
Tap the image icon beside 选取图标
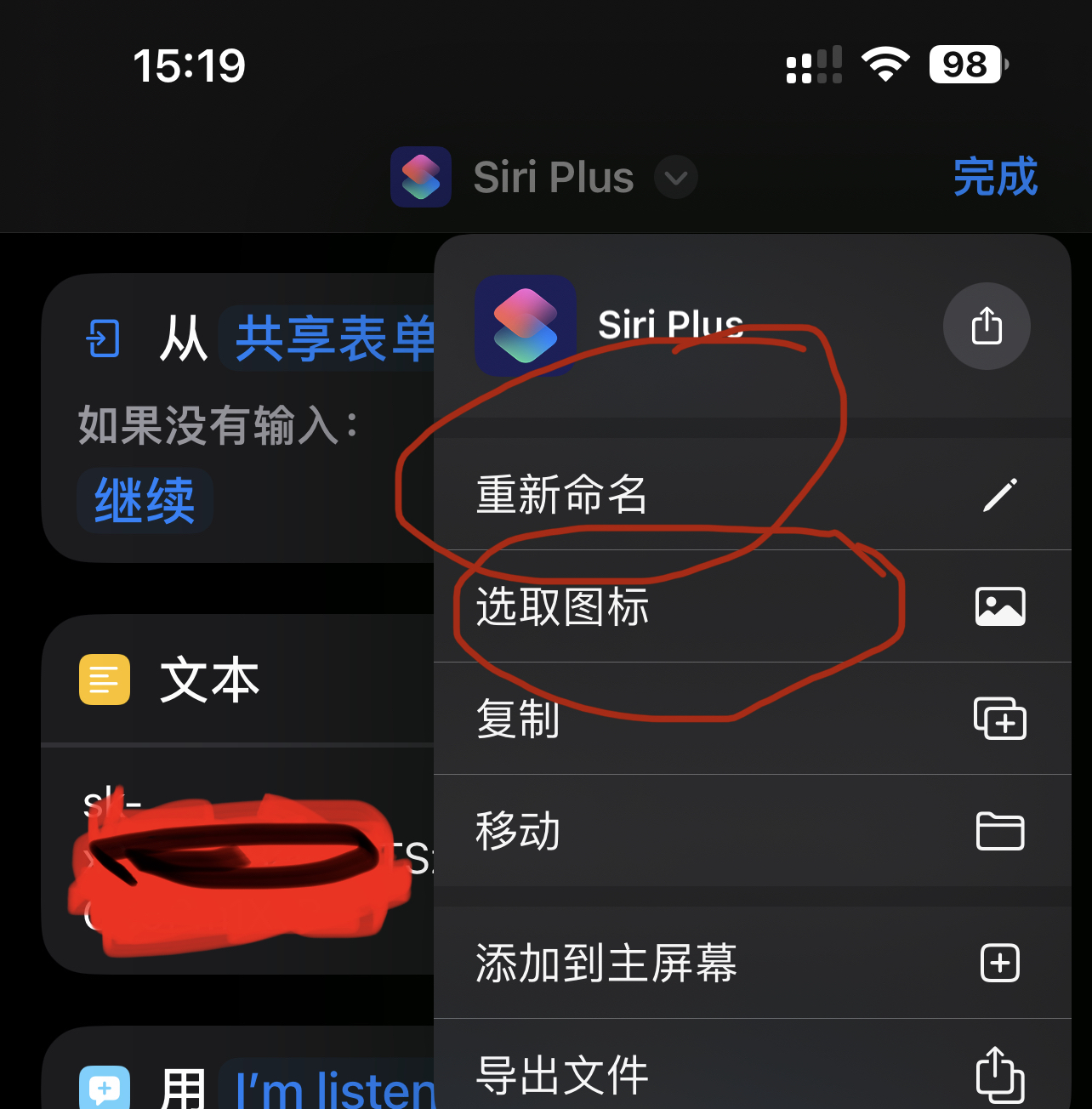click(x=1000, y=606)
